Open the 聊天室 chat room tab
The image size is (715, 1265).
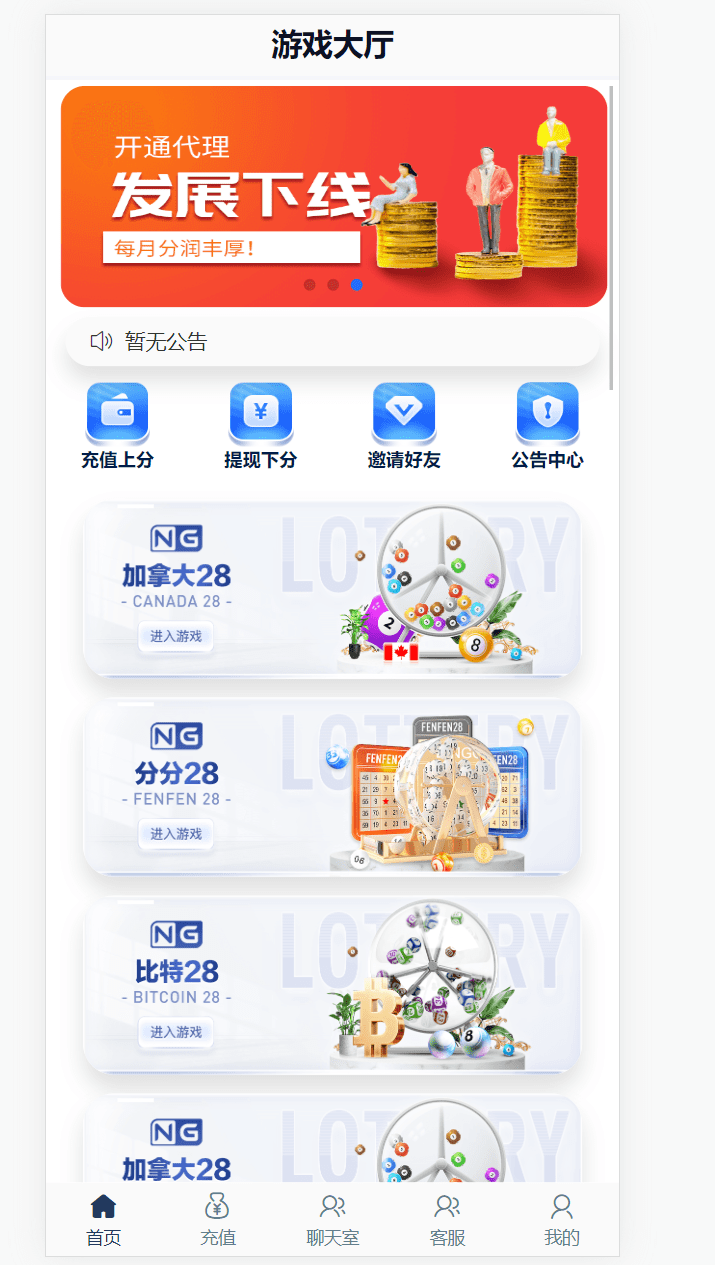(x=332, y=1220)
